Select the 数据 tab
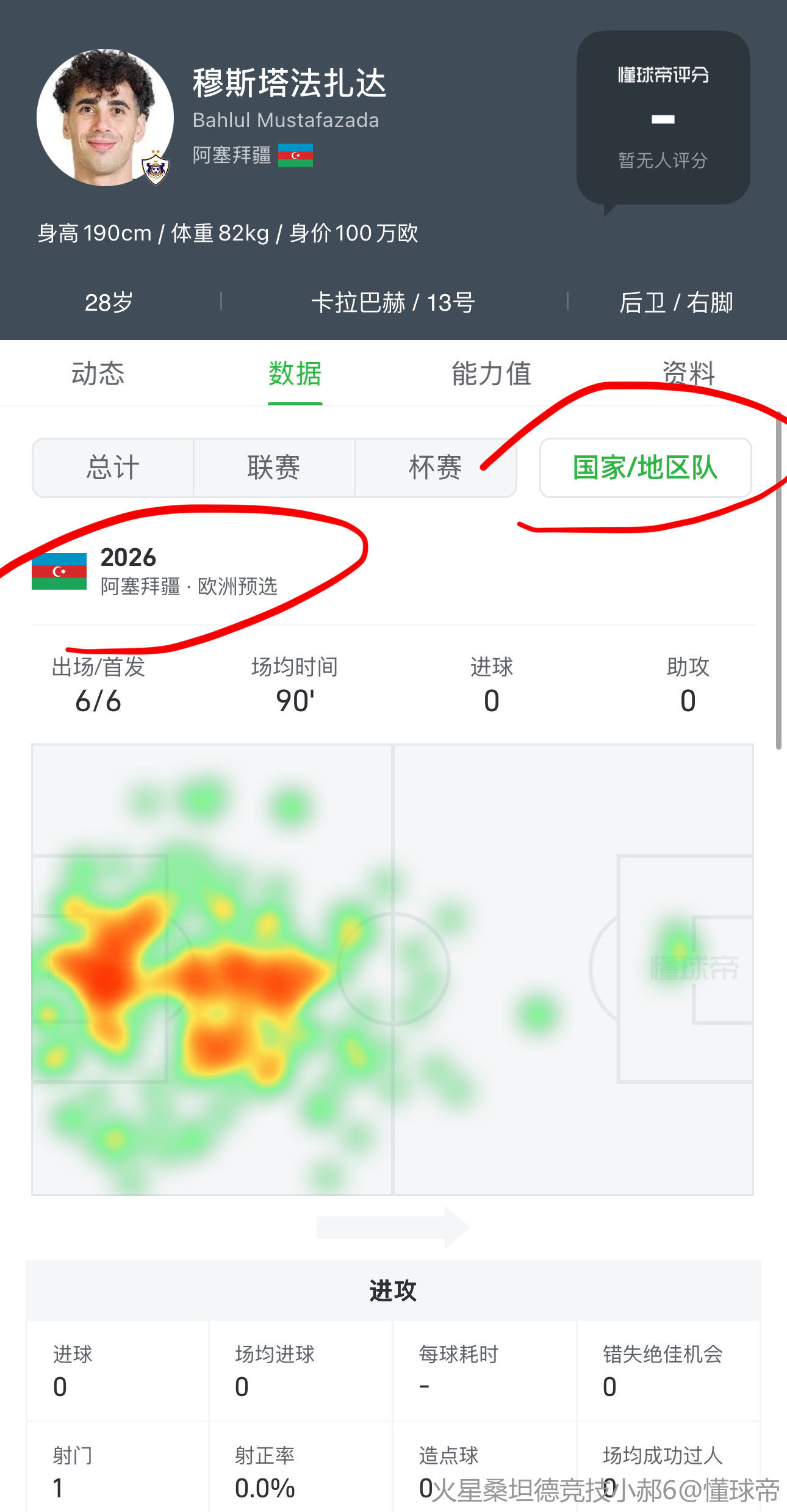This screenshot has height=1512, width=787. click(295, 374)
